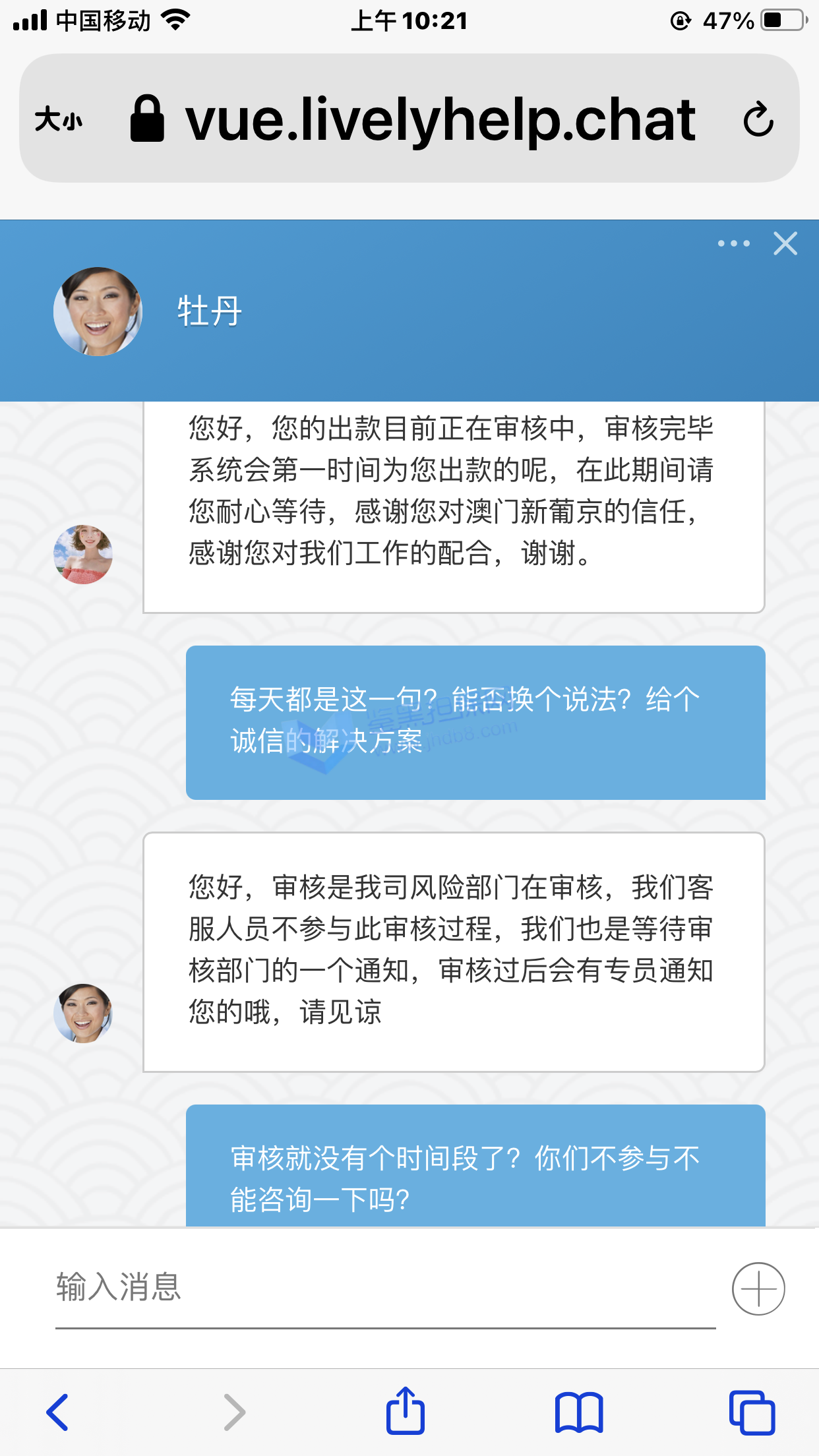This screenshot has height=1456, width=819.
Task: Open the plus attachment button
Action: (758, 1289)
